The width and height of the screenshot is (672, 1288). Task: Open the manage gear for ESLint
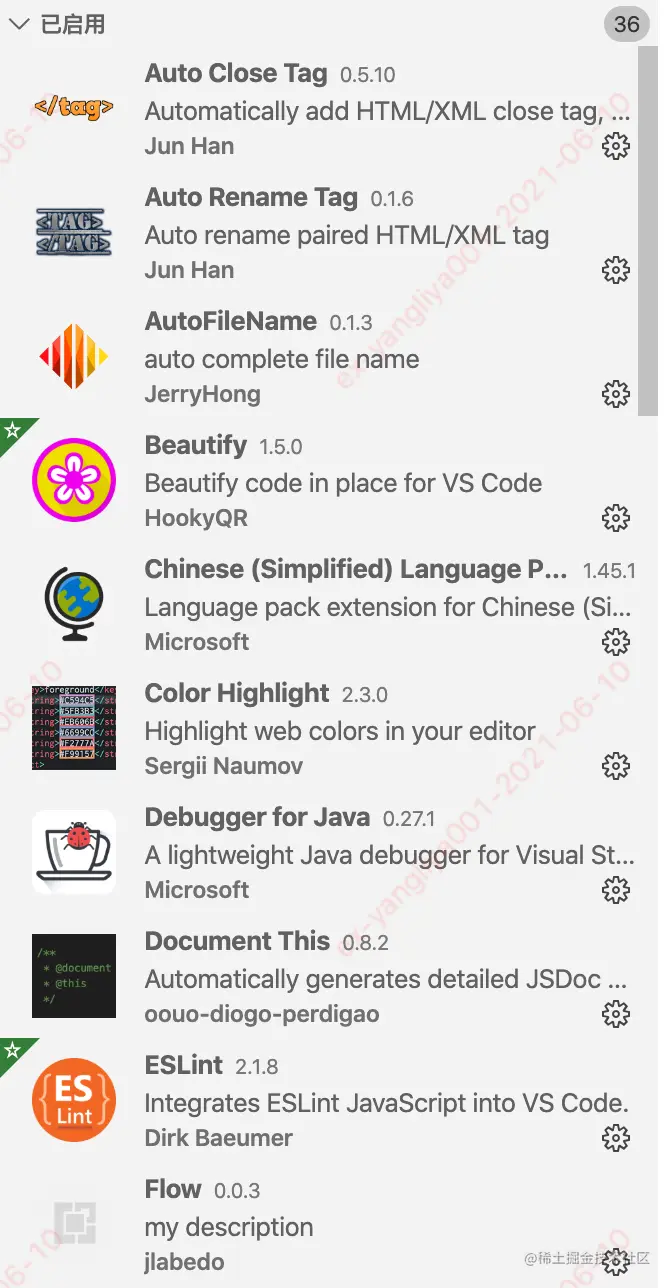(x=616, y=1138)
